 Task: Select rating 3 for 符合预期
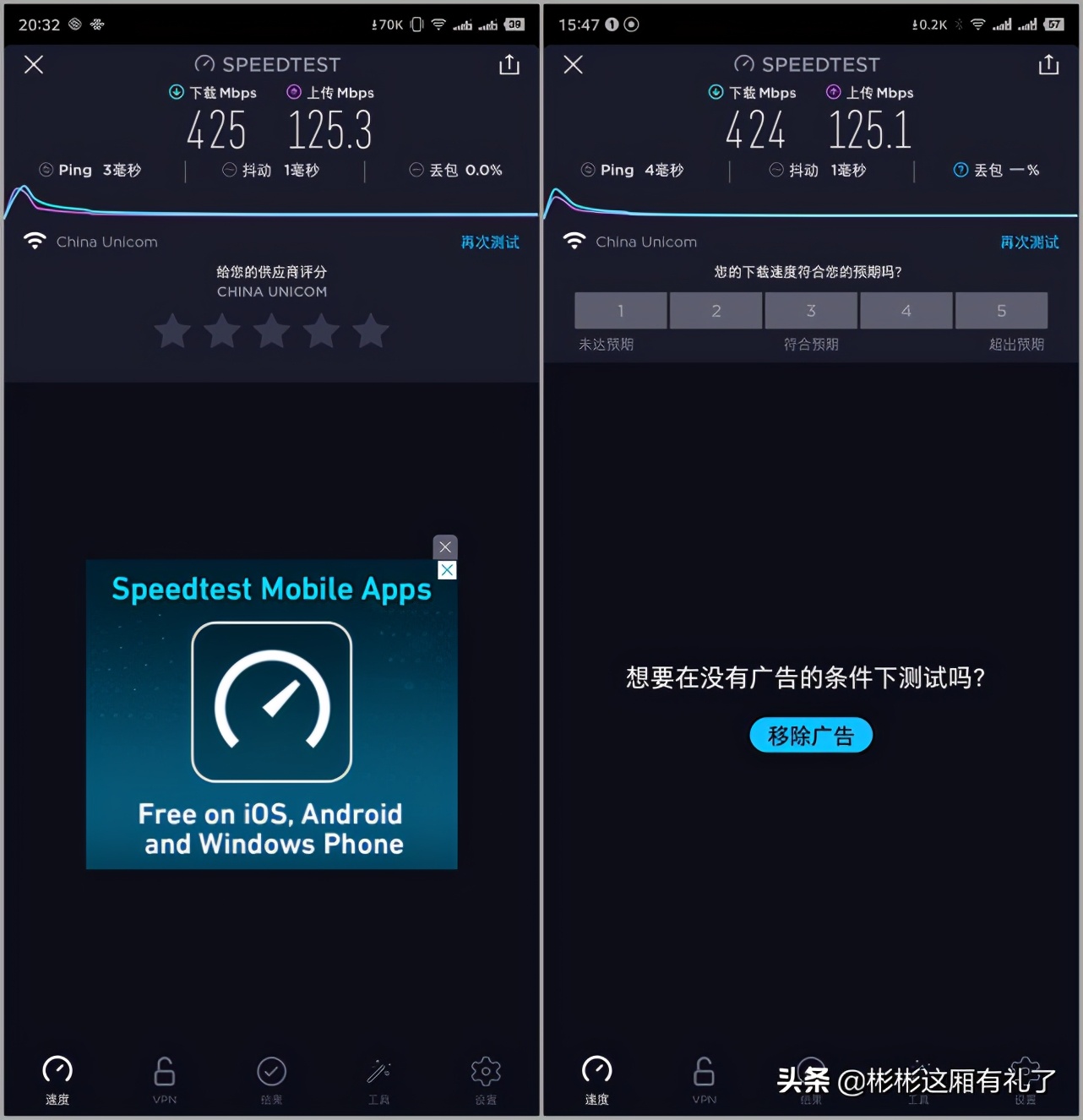(x=811, y=310)
